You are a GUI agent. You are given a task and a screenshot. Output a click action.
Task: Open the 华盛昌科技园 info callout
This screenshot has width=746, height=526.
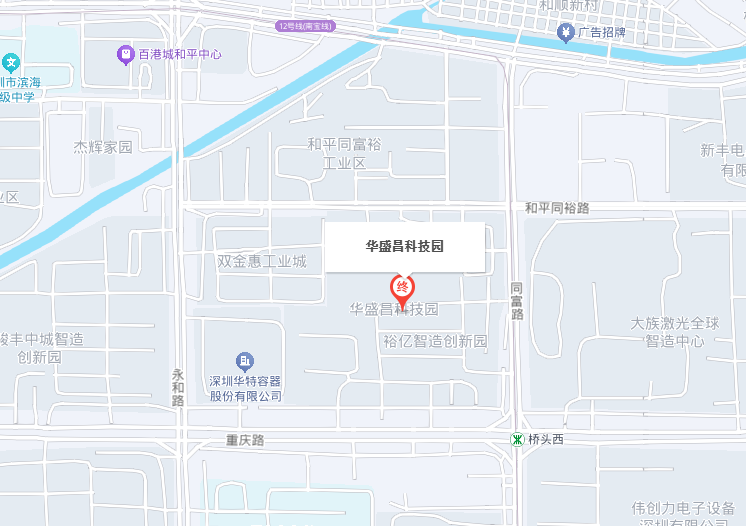[404, 246]
